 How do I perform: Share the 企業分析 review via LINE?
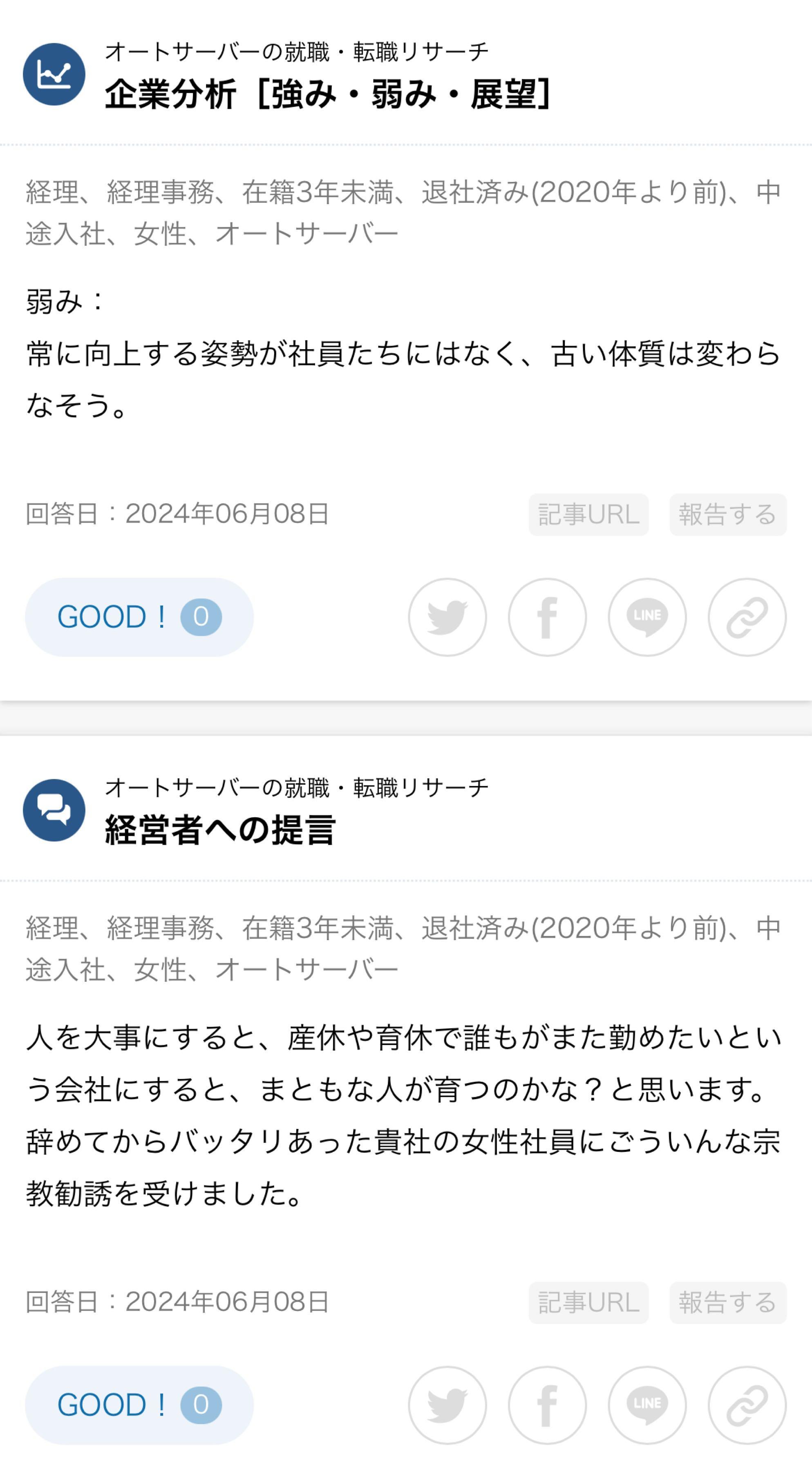(x=646, y=617)
